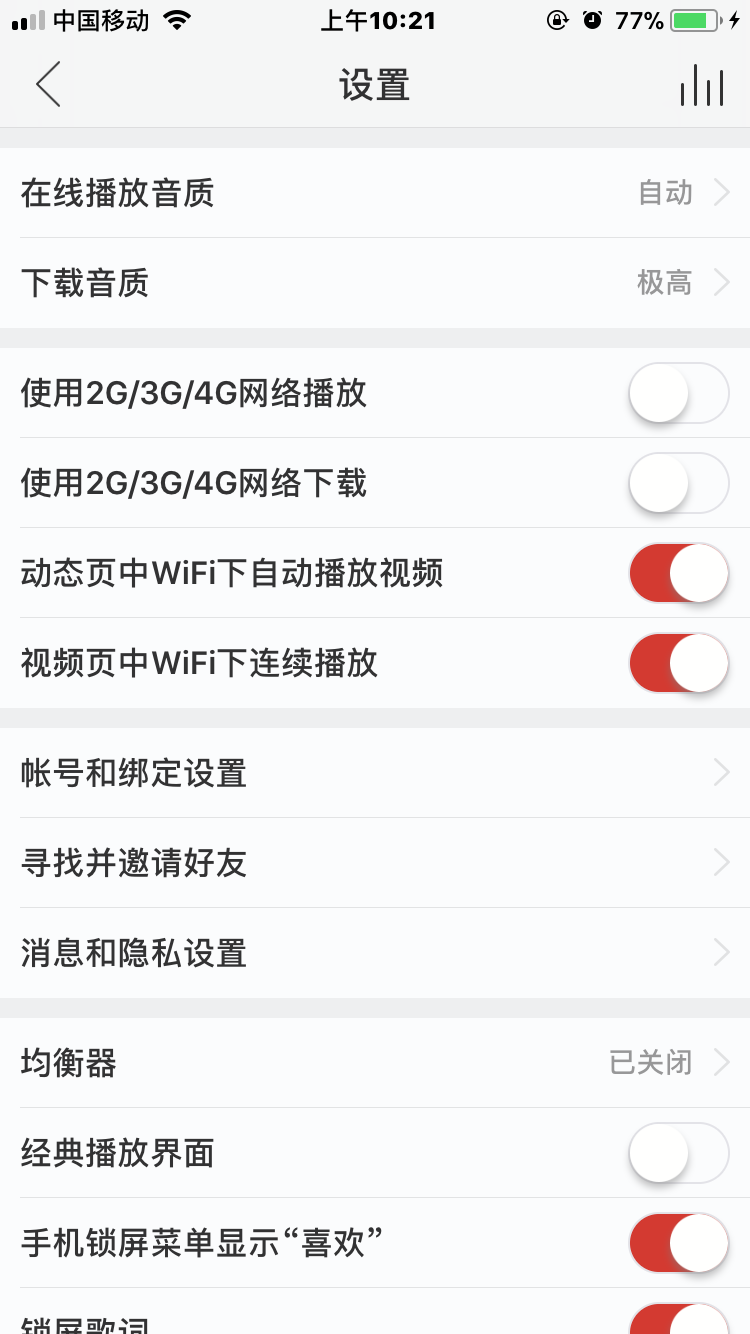The width and height of the screenshot is (750, 1334).
Task: Open 帐号和绑定设置
Action: click(x=375, y=773)
